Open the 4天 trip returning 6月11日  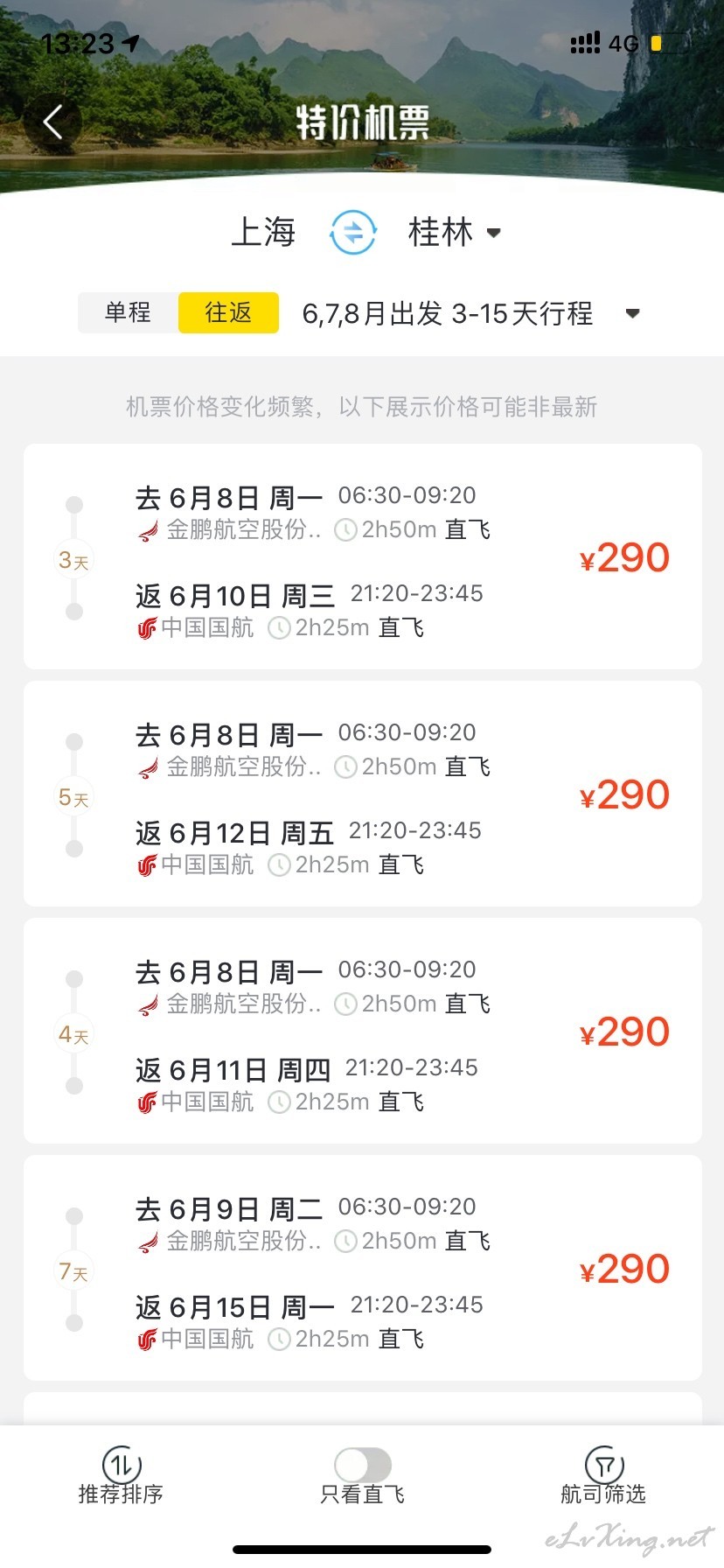[363, 1031]
